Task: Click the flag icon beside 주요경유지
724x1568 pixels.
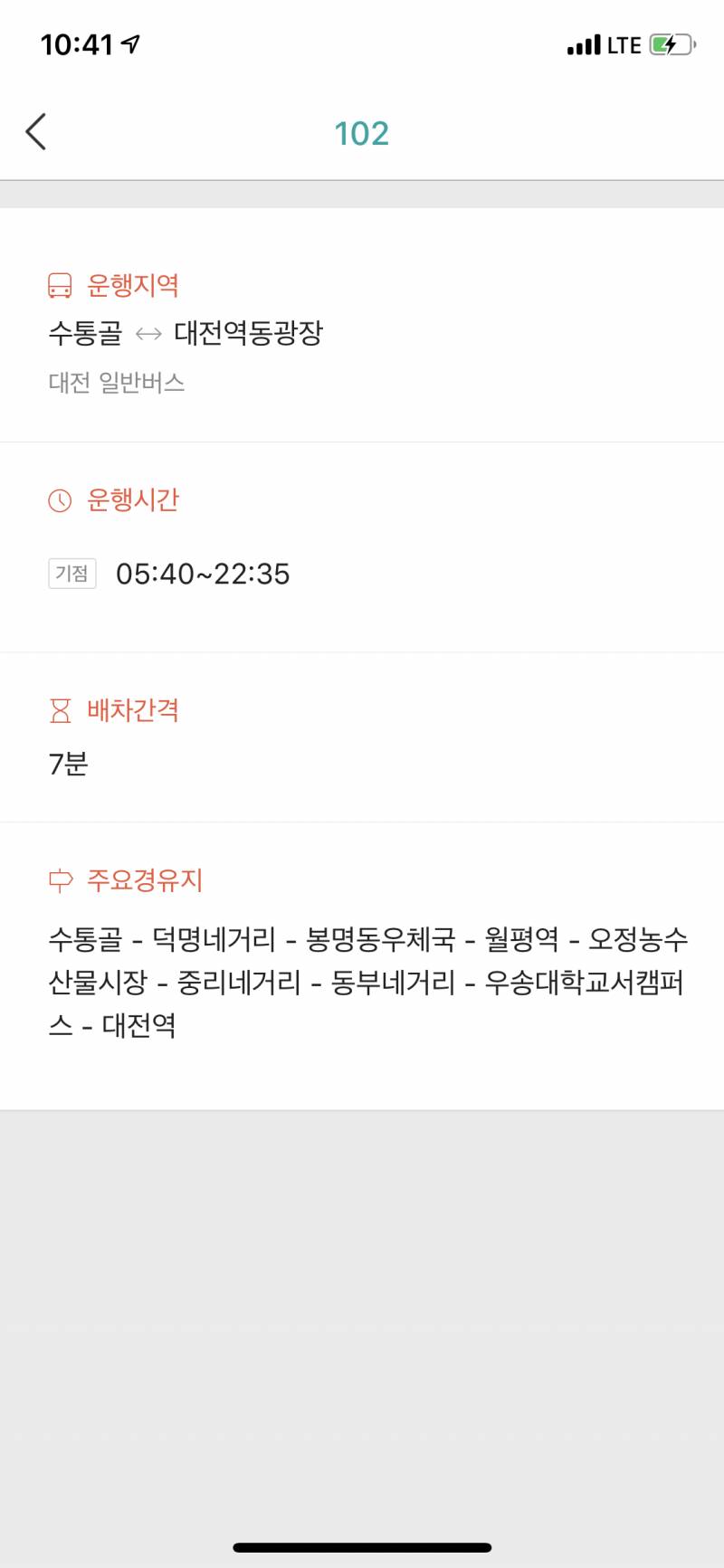Action: (x=59, y=879)
